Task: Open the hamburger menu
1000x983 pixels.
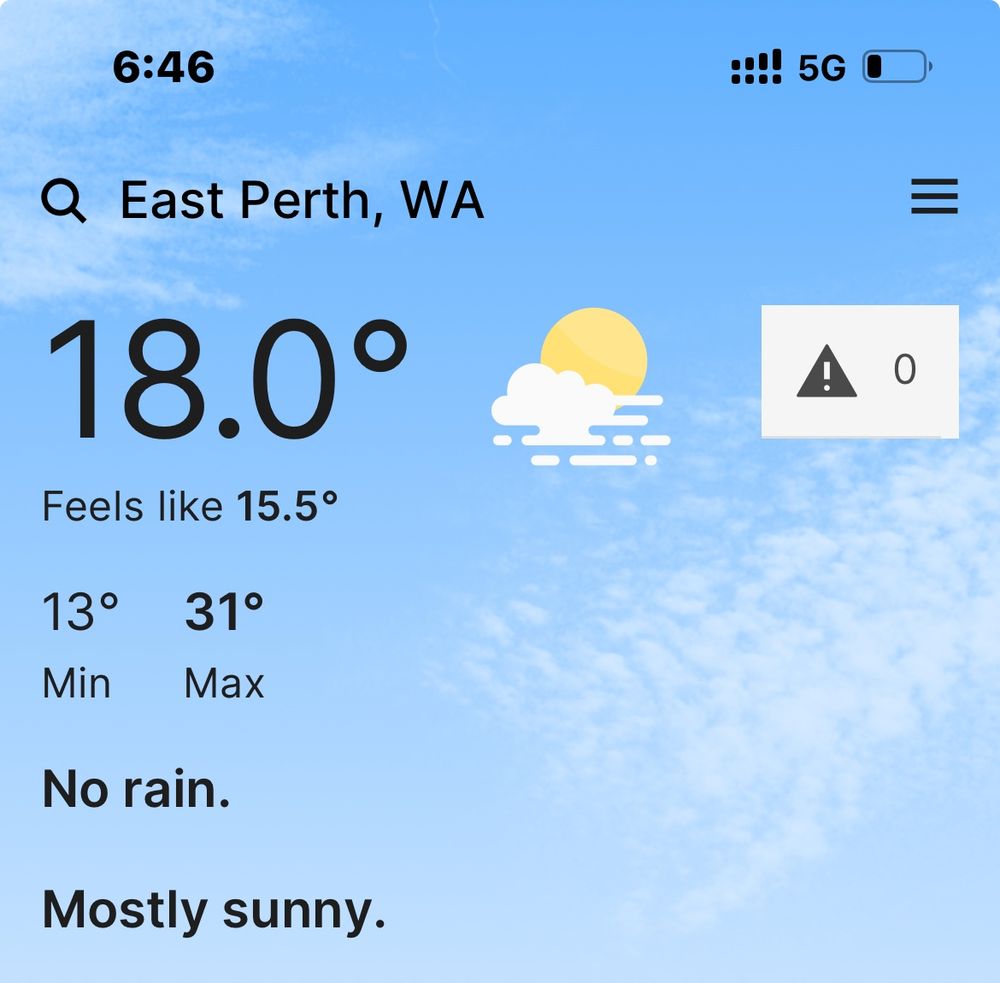Action: pyautogui.click(x=934, y=197)
